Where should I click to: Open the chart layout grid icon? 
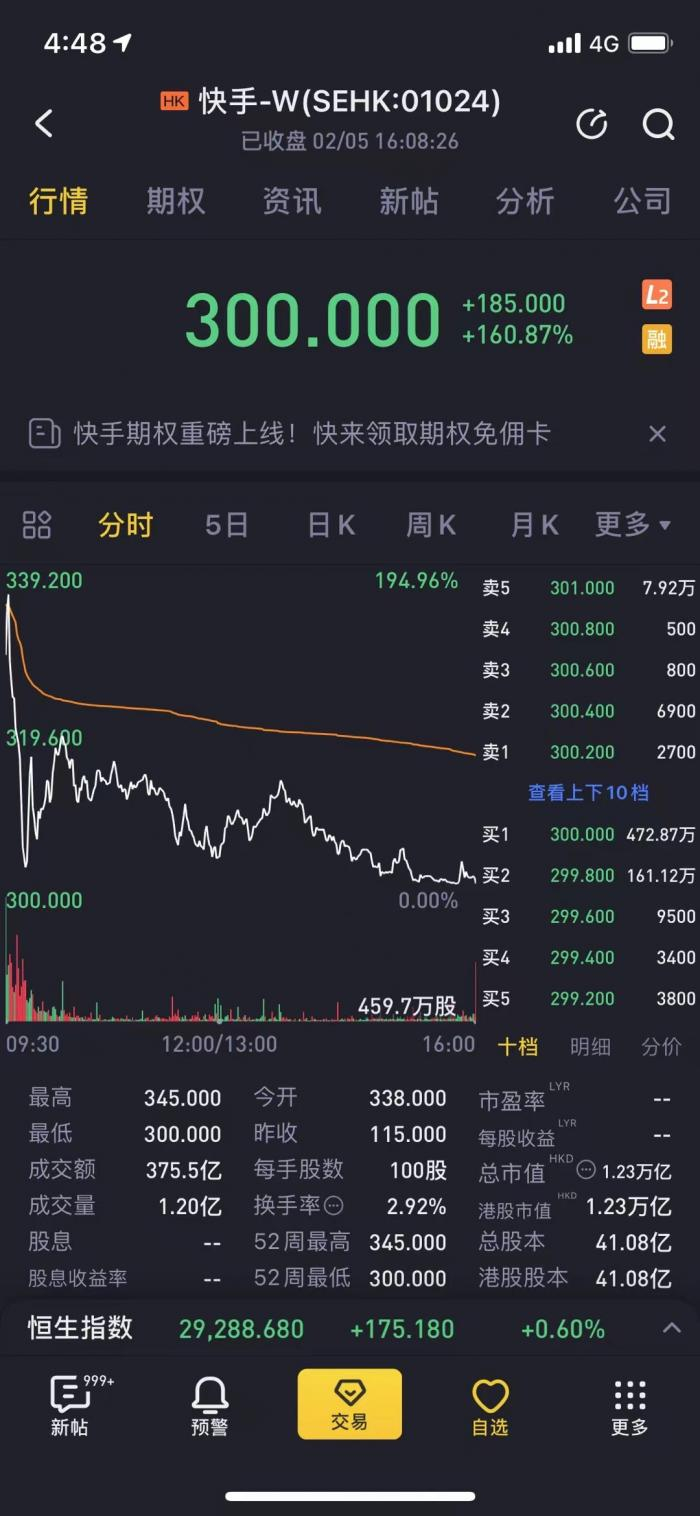click(37, 525)
